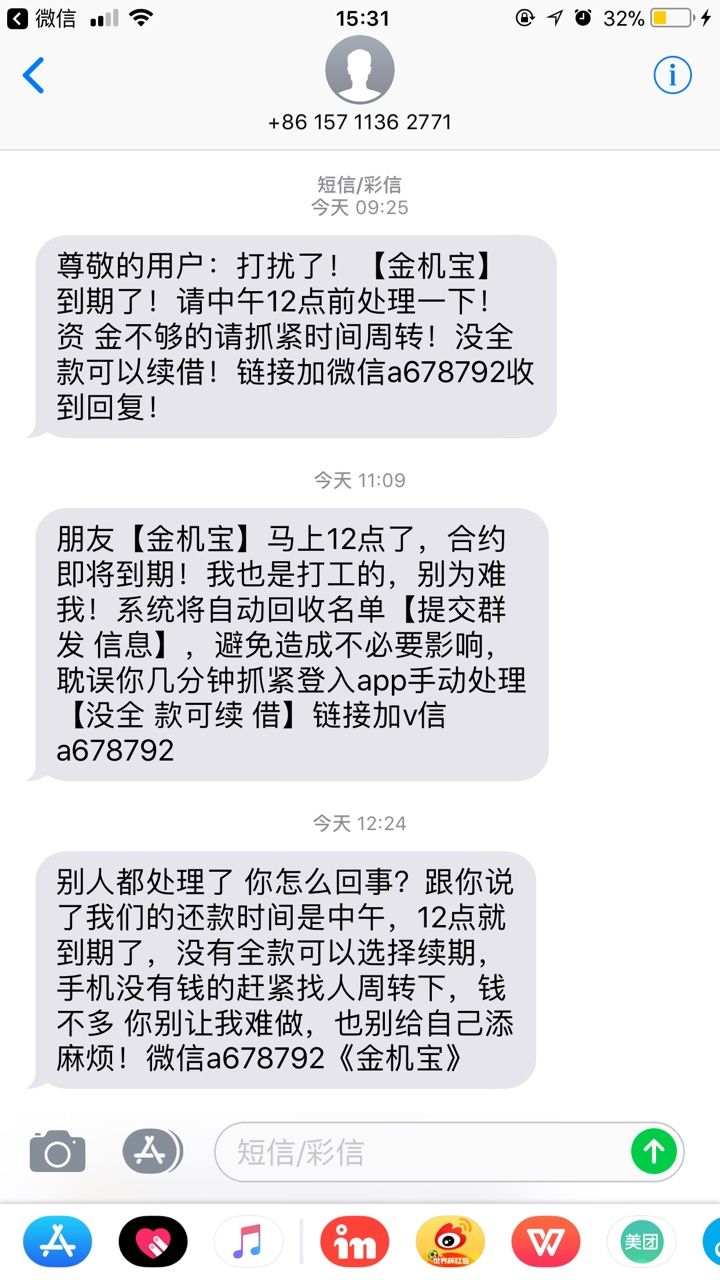
Task: Go back to the messages list
Action: 34,75
